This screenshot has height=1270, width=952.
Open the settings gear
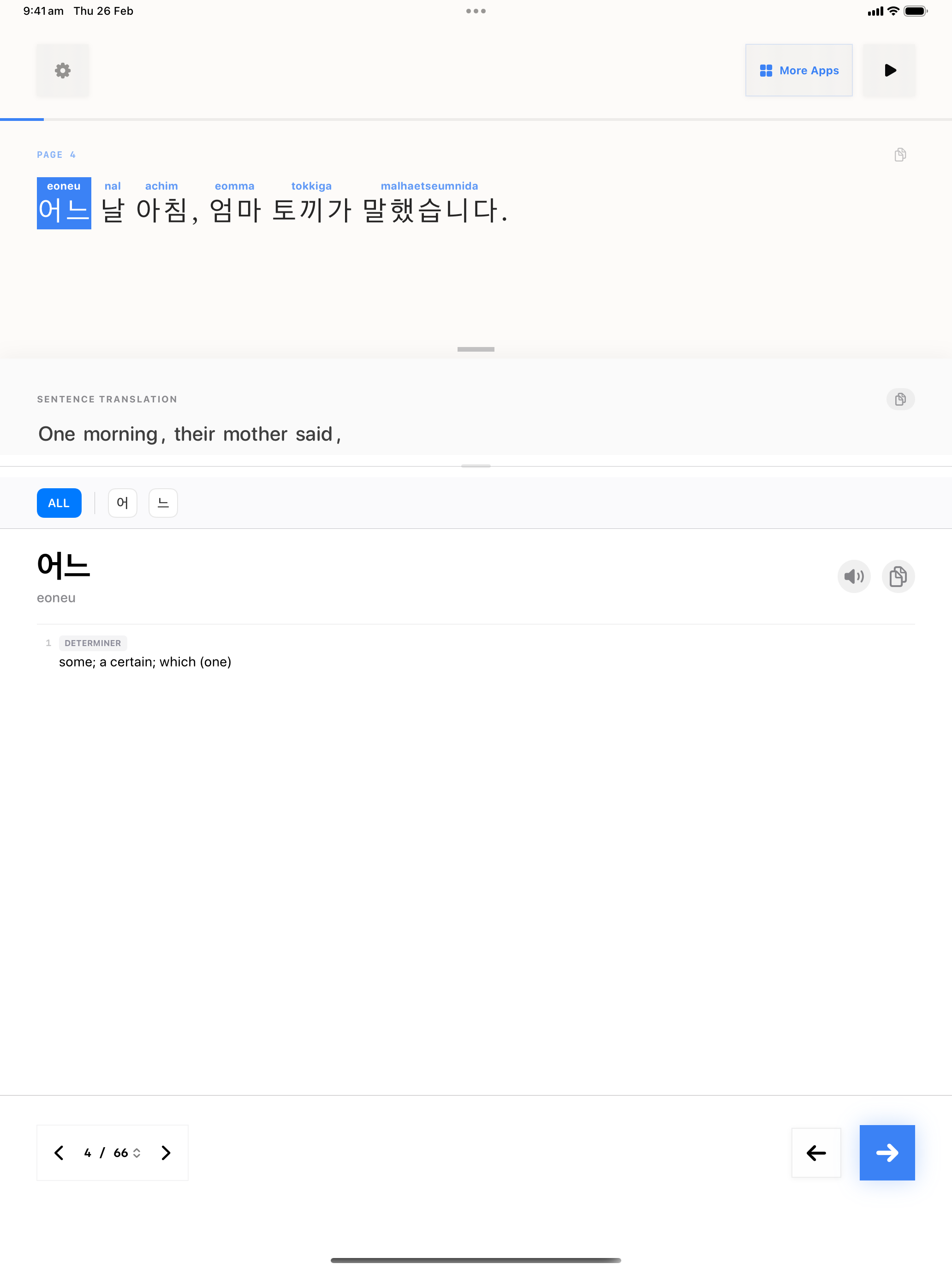[x=63, y=71]
